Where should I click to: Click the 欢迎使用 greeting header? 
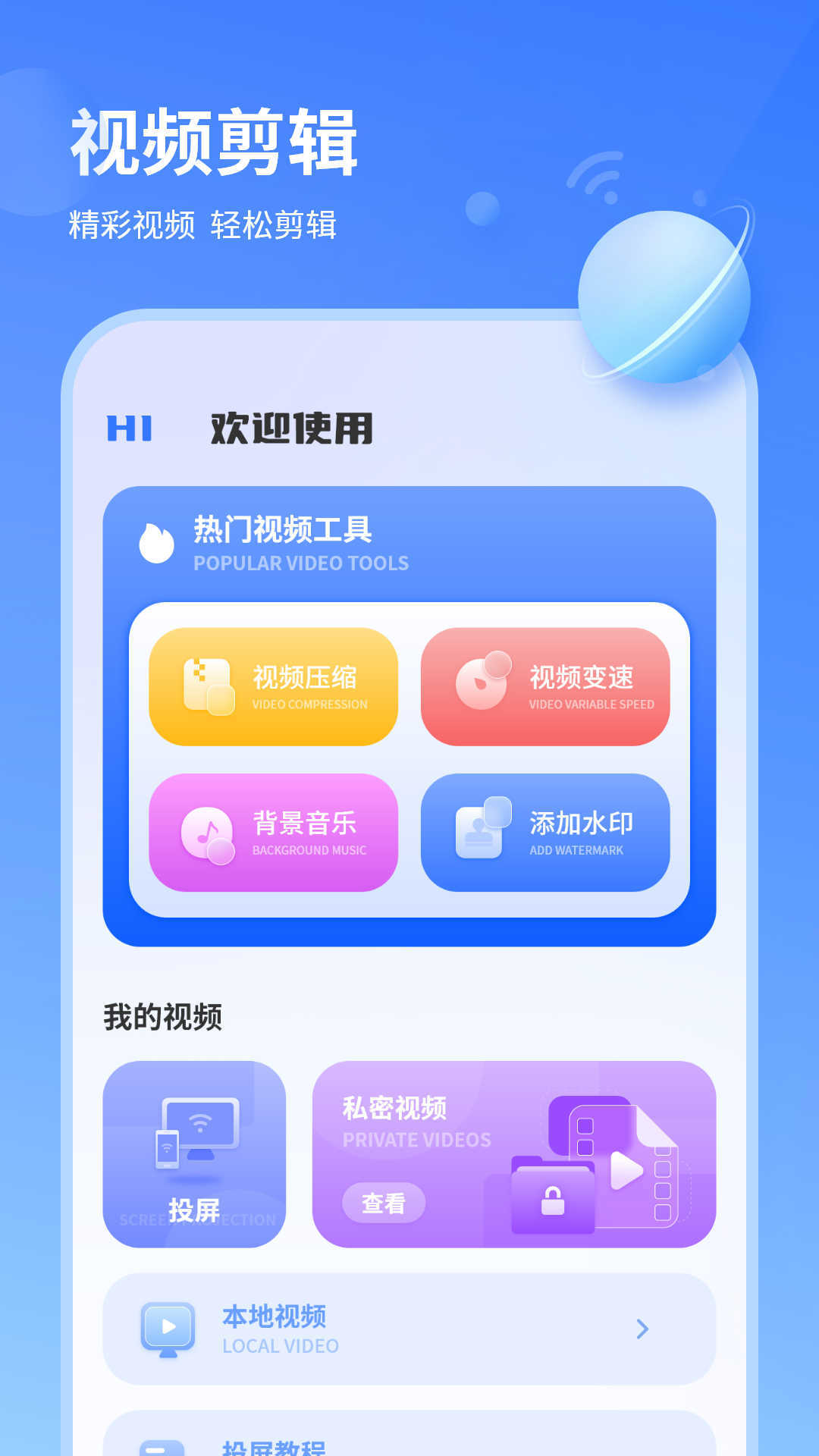(x=288, y=428)
